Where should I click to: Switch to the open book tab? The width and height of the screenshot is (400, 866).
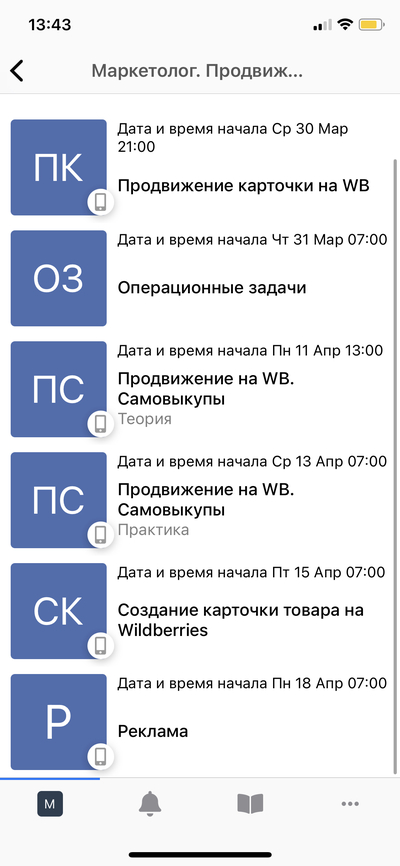coord(250,804)
